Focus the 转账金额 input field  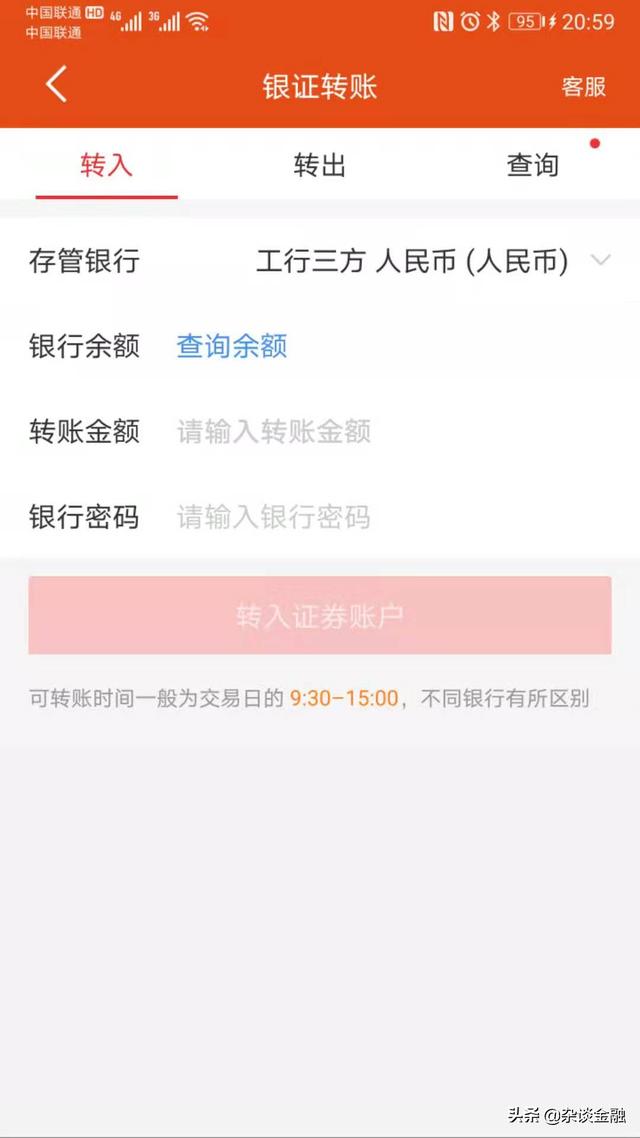click(390, 432)
